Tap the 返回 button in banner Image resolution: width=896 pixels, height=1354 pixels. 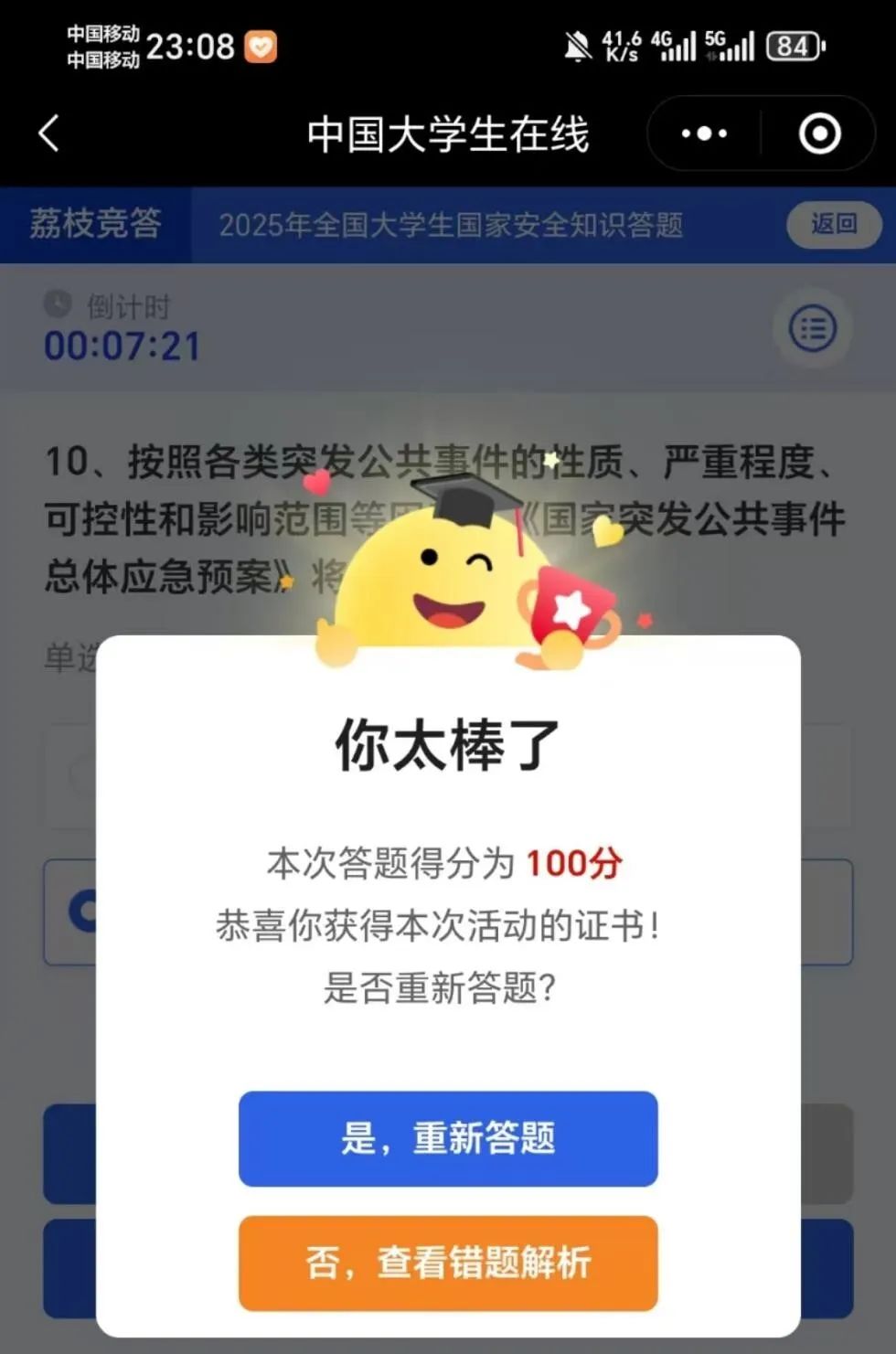pyautogui.click(x=833, y=224)
